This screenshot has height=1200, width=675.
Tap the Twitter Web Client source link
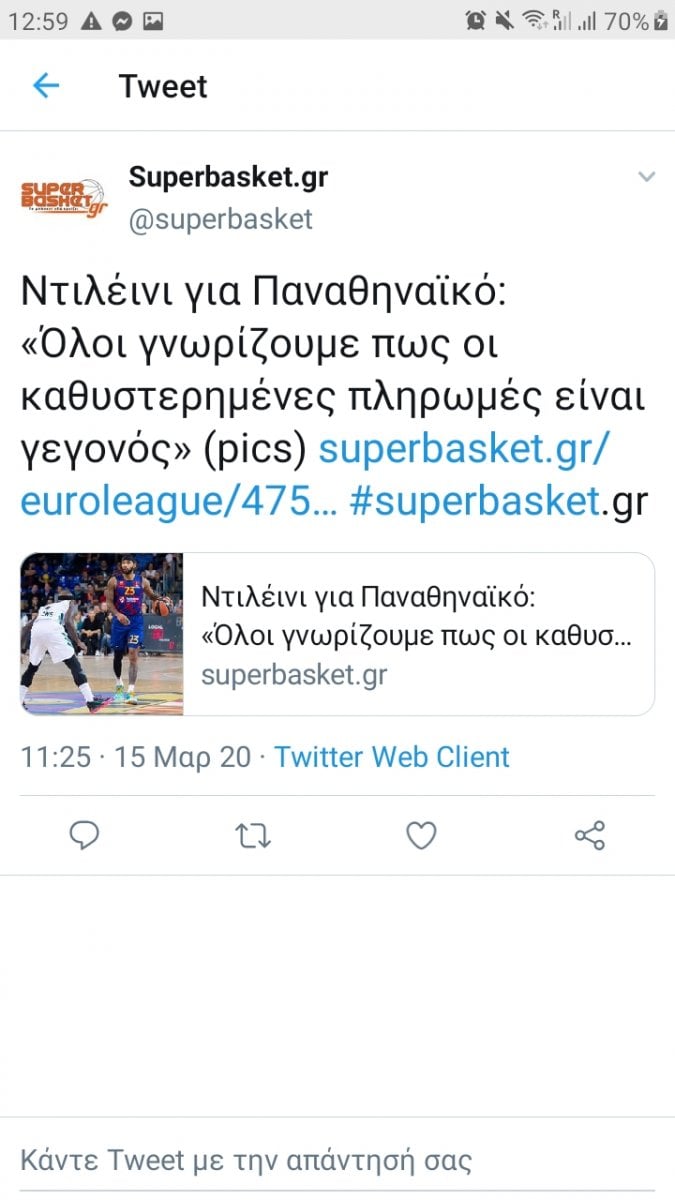click(392, 757)
